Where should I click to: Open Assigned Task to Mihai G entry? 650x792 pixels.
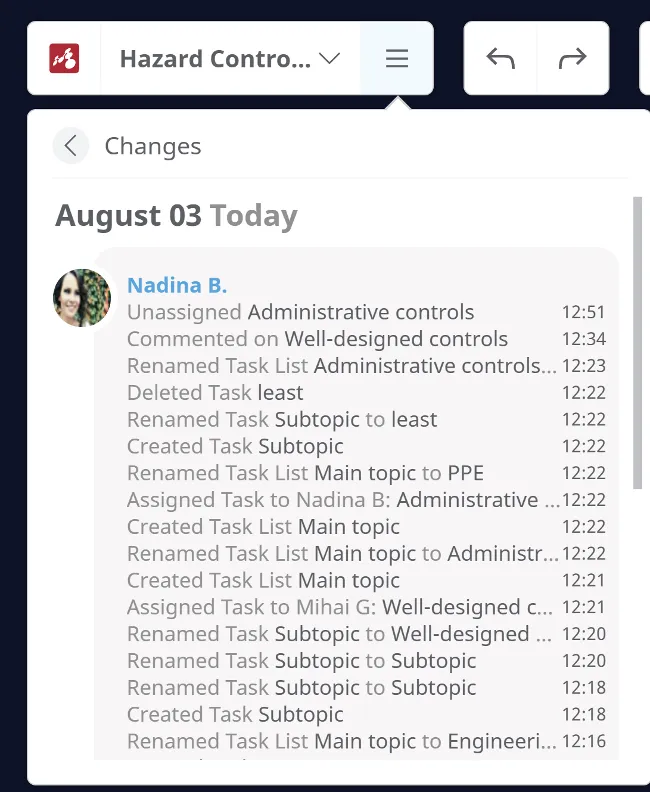(x=338, y=607)
